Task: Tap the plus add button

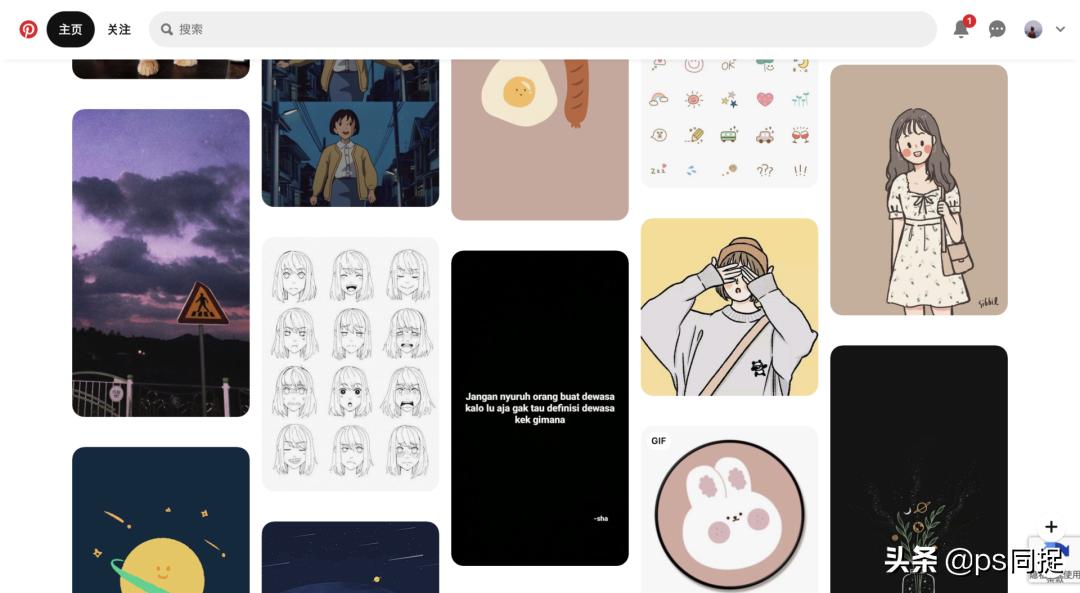Action: tap(1051, 527)
